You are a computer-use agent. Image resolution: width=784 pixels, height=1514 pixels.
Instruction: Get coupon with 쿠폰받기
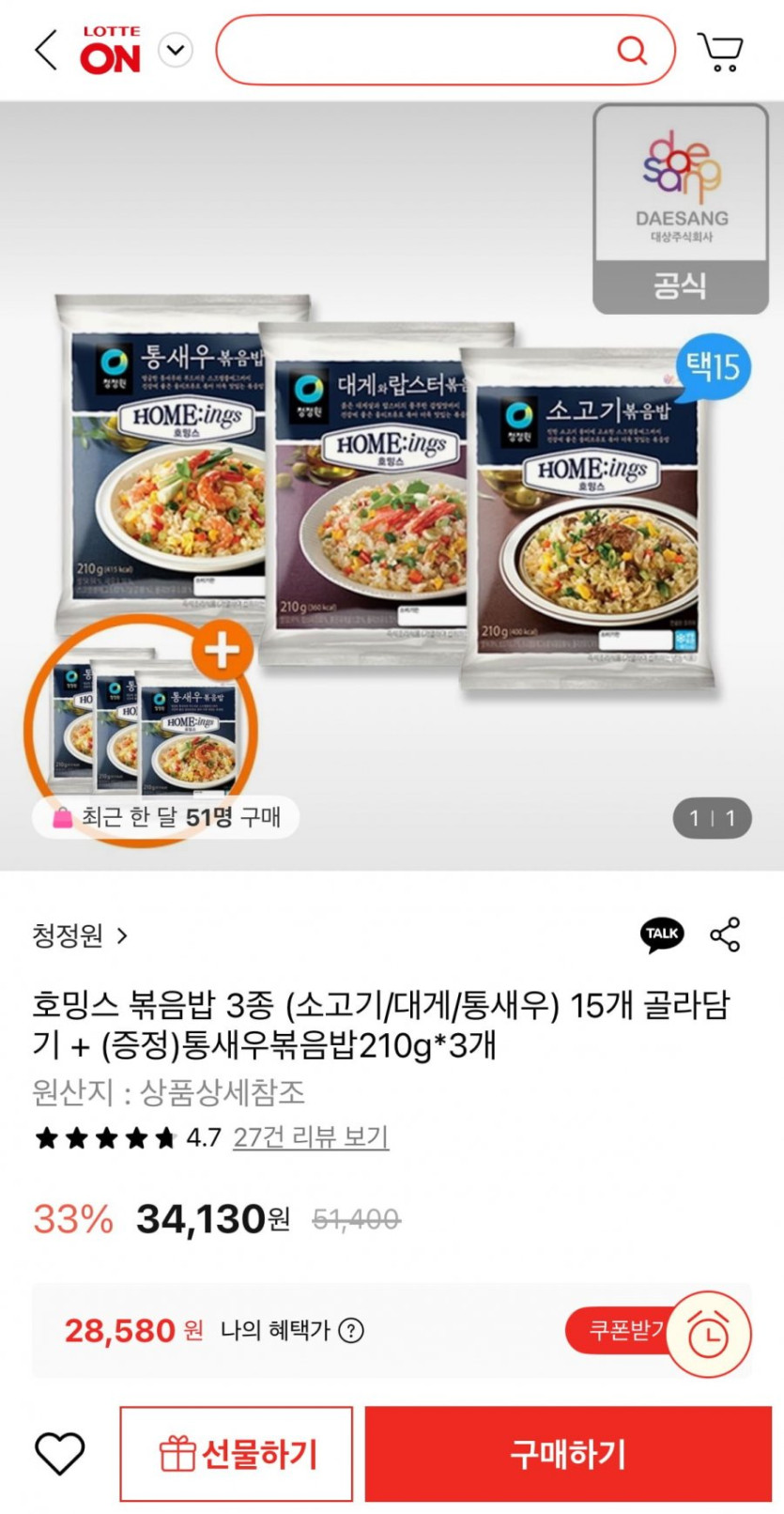620,1330
